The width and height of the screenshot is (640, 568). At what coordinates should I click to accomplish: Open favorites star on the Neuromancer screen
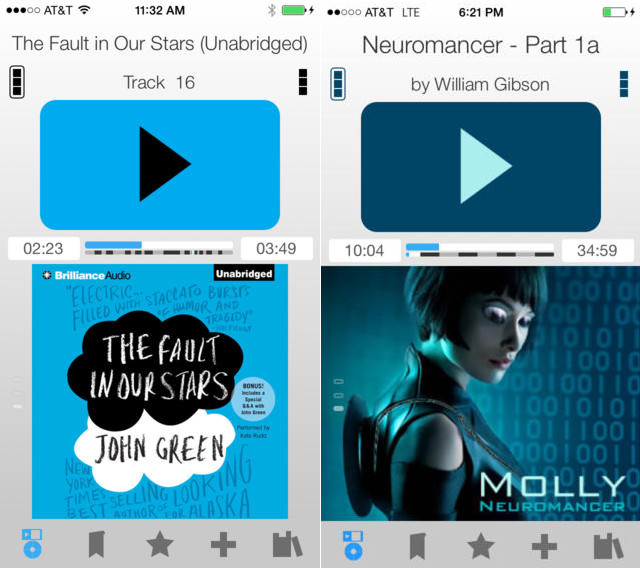pos(481,545)
